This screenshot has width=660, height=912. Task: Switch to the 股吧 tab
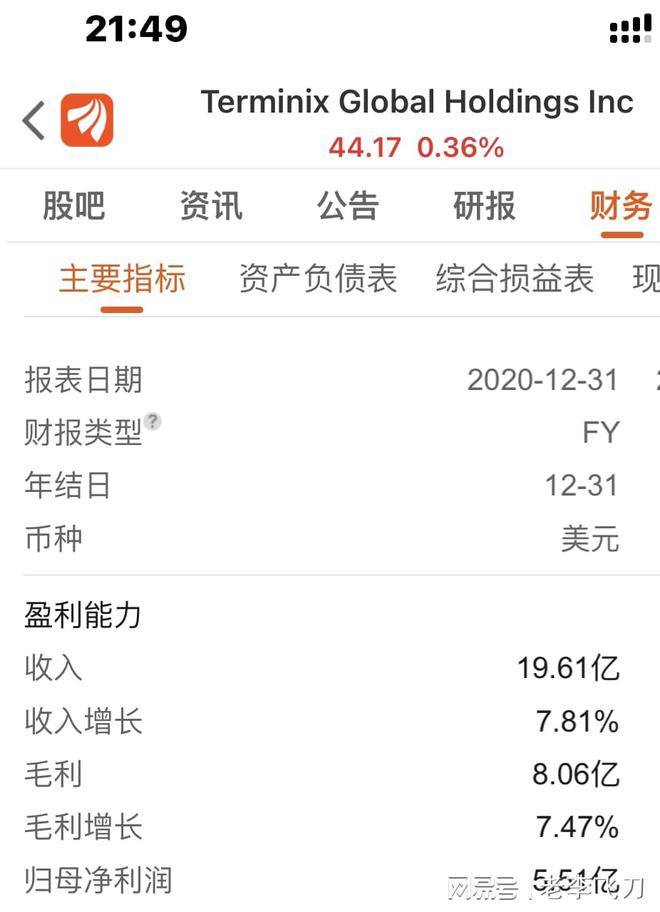(73, 206)
